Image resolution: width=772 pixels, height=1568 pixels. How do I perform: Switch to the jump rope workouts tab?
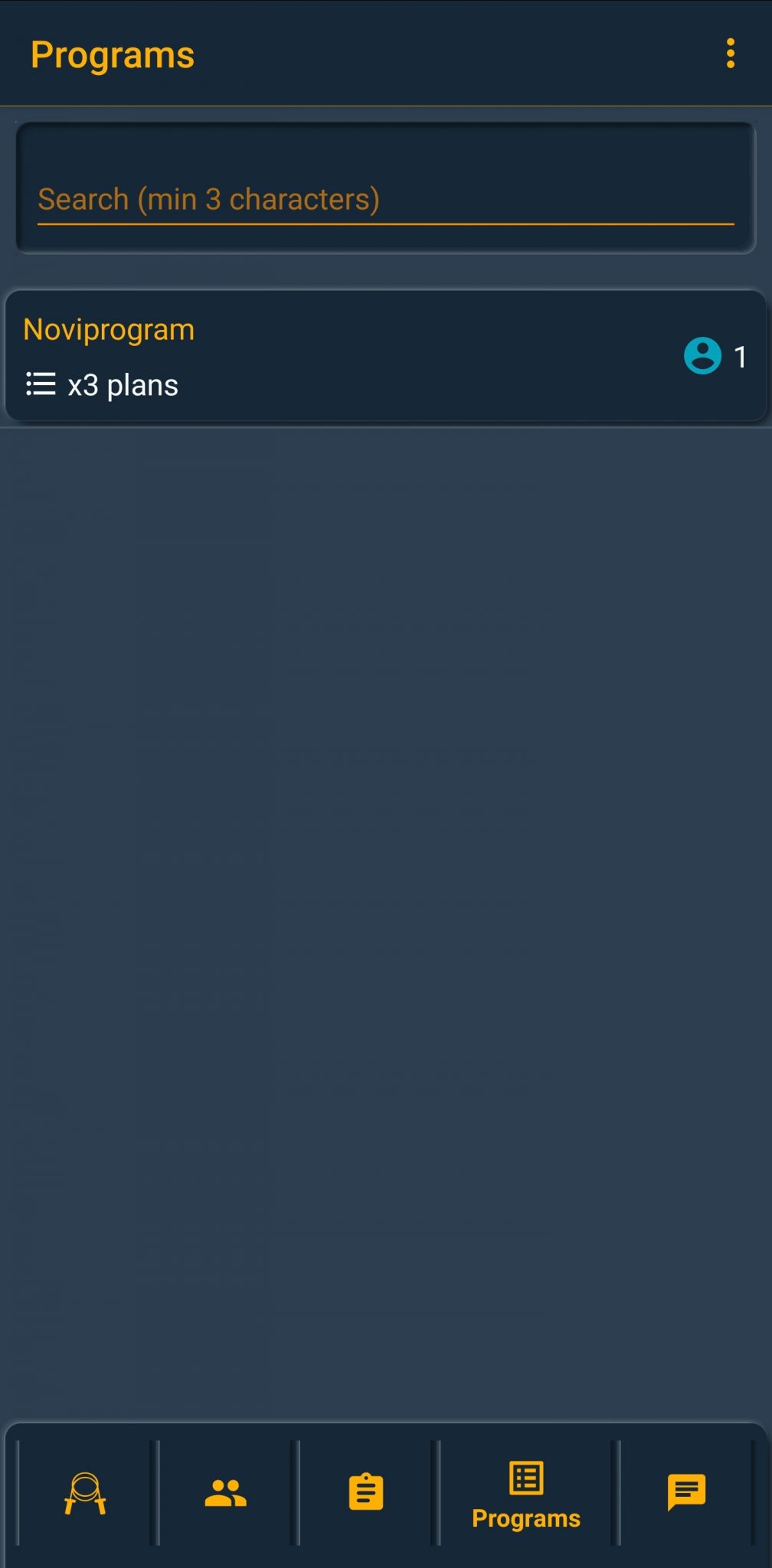click(x=85, y=1493)
